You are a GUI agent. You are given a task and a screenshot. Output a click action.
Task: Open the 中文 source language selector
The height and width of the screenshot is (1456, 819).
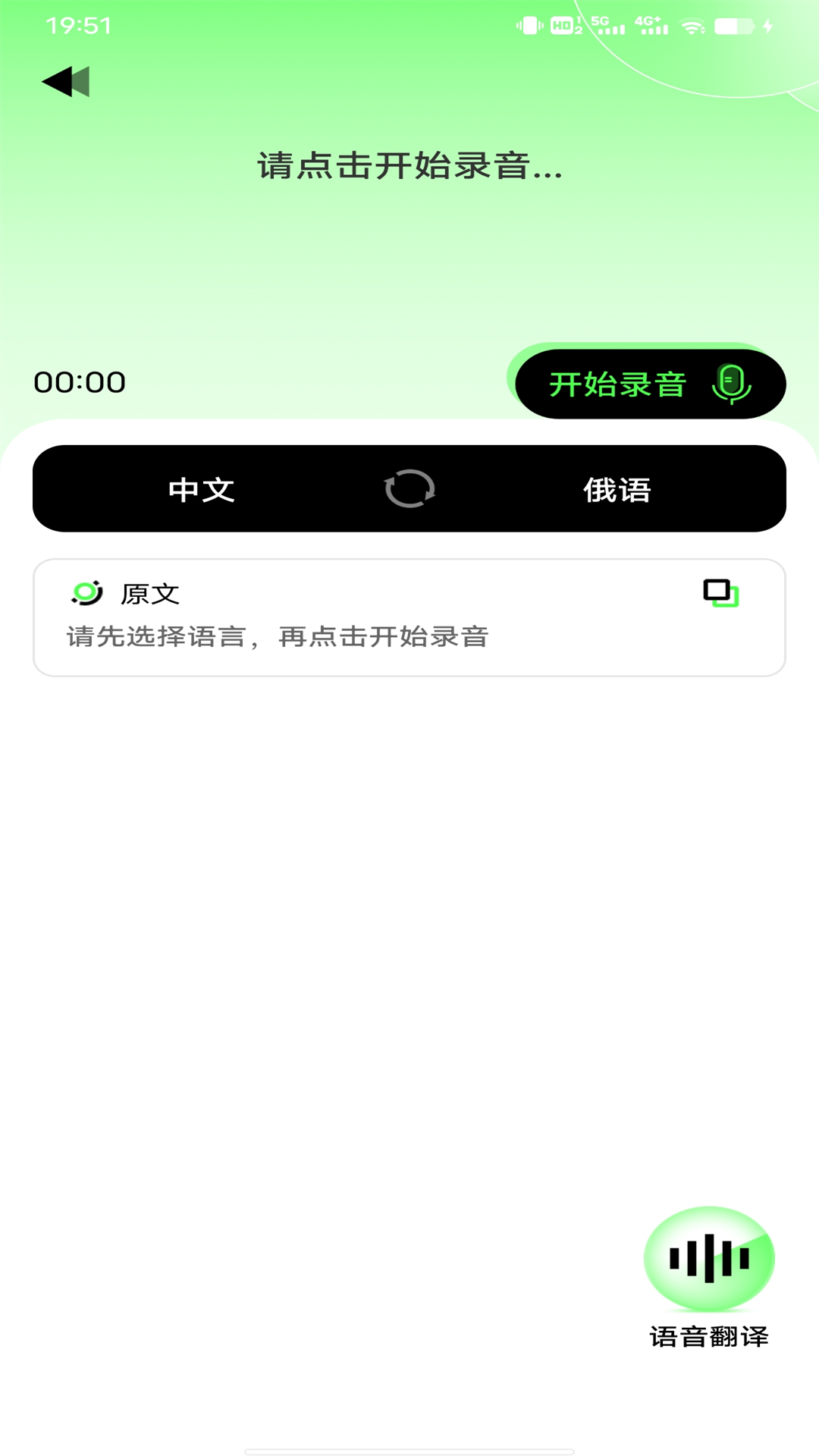202,490
